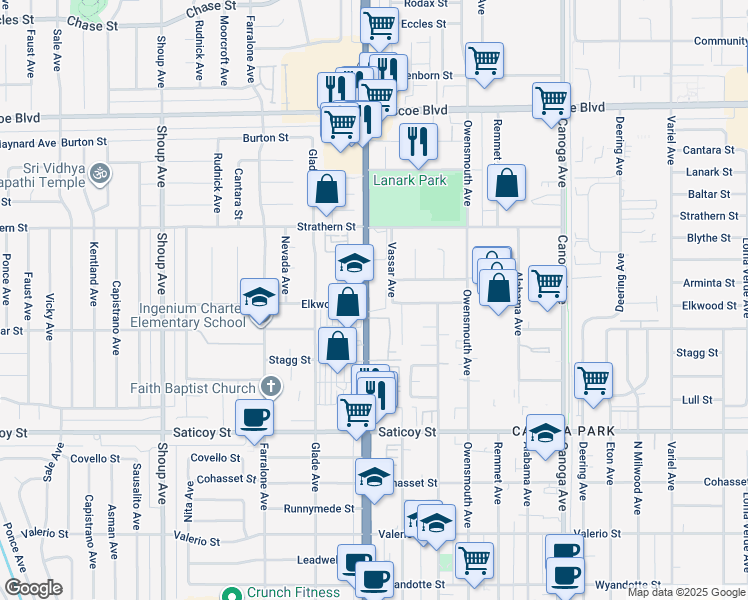Screen dimensions: 748x600
Task: Tap the Faith Baptist Church marker
Action: click(269, 386)
